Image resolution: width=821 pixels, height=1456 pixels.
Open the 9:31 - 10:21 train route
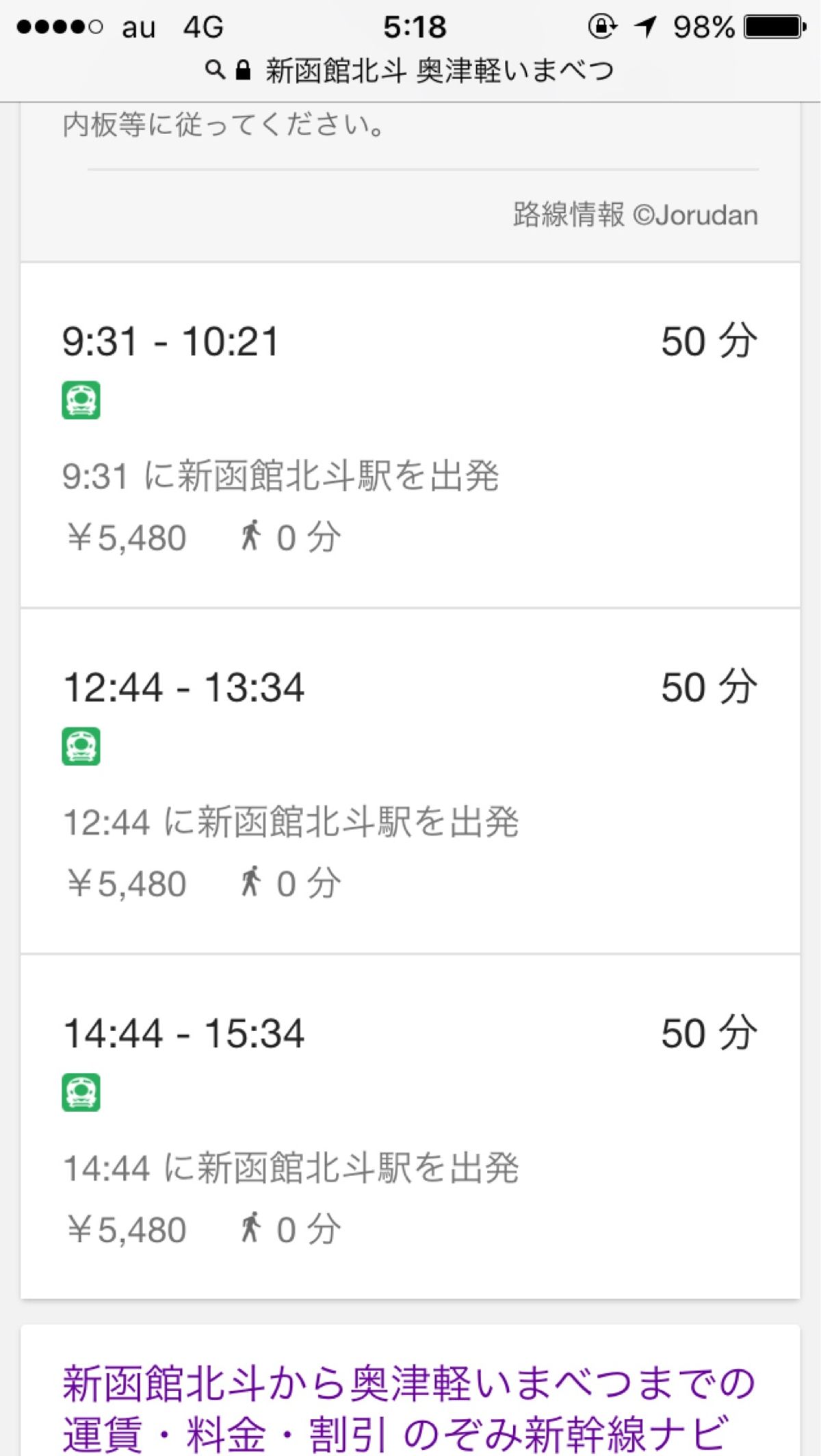(410, 435)
